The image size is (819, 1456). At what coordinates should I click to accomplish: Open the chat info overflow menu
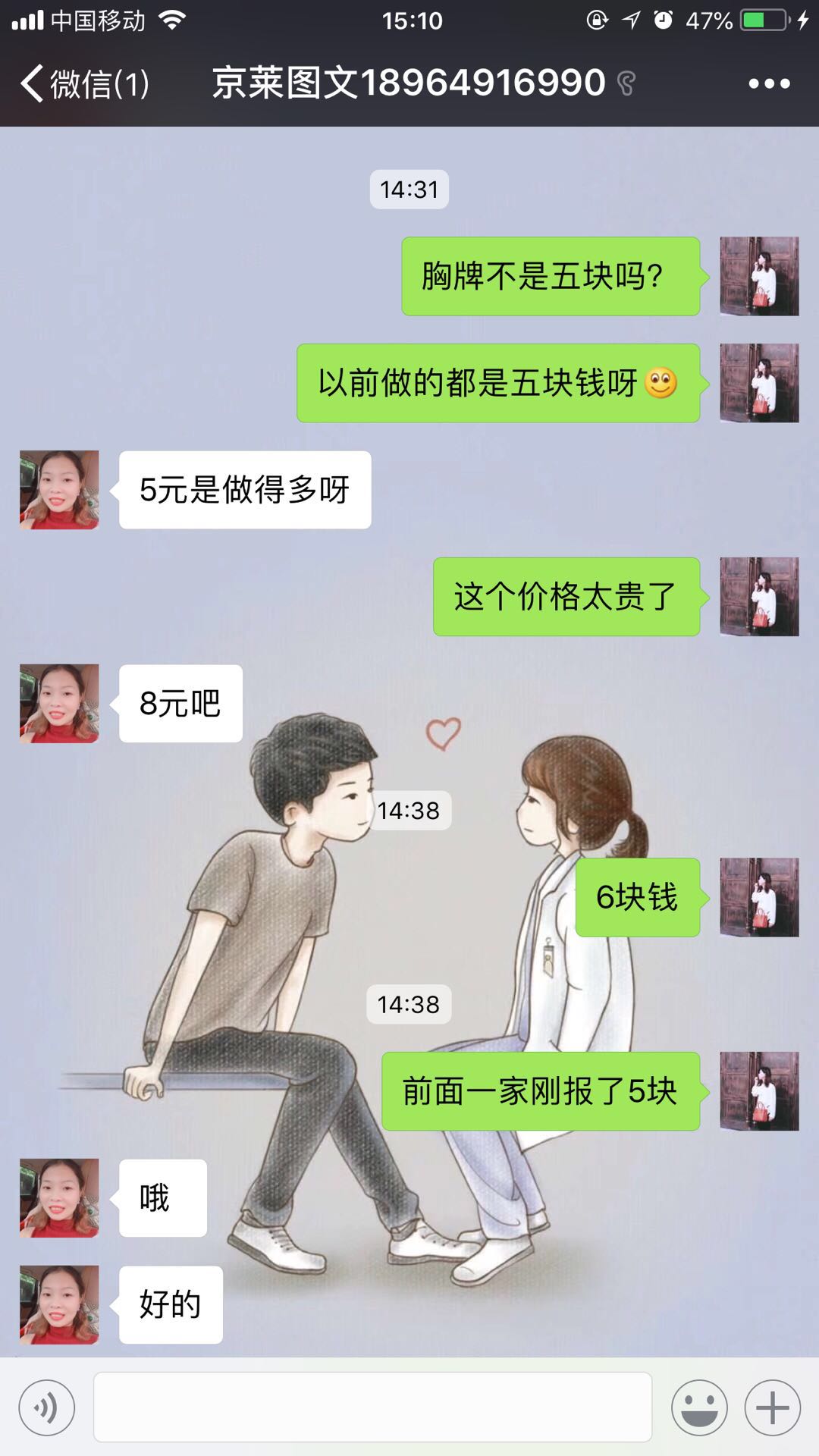click(x=769, y=83)
